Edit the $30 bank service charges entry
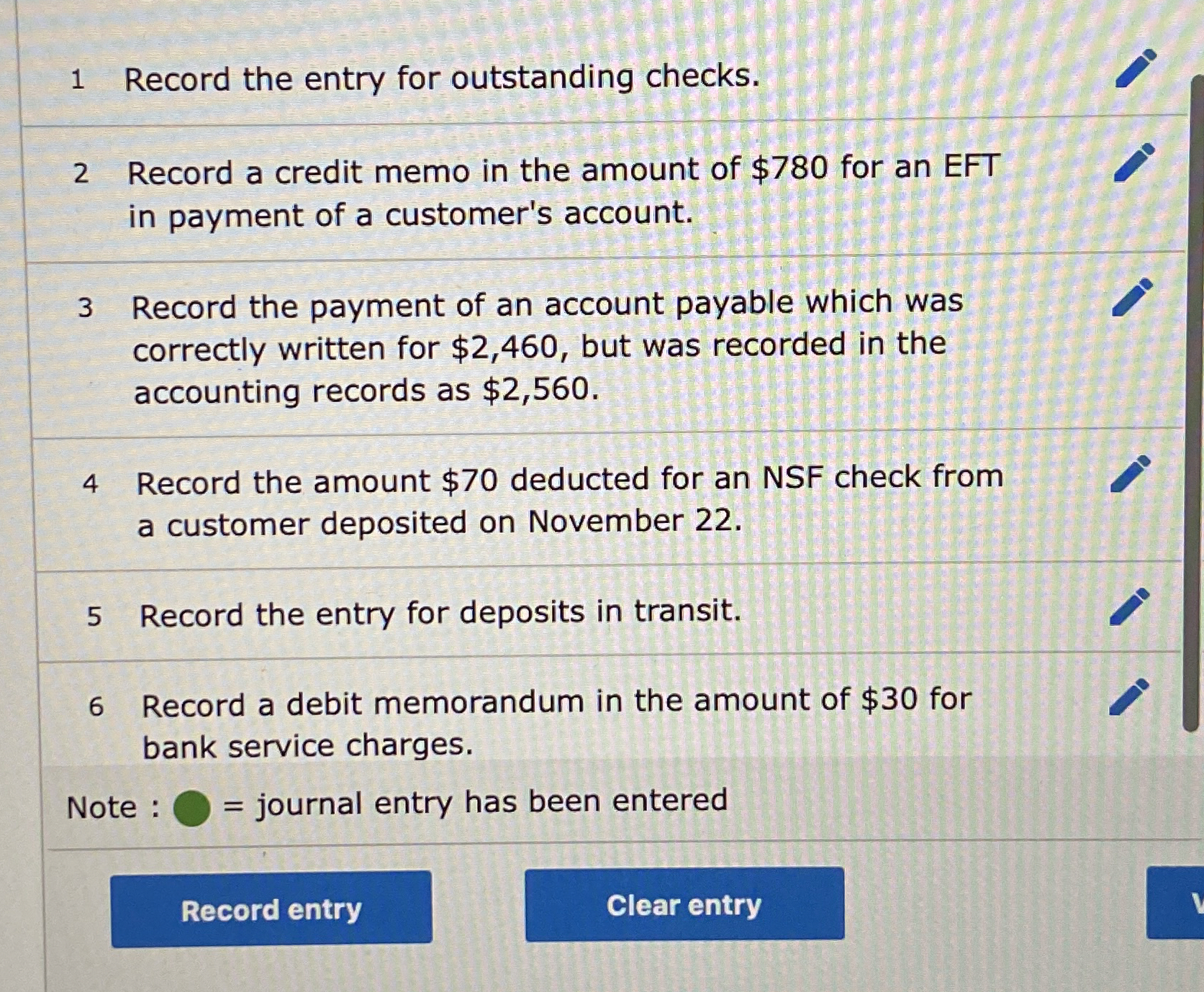This screenshot has height=992, width=1204. 1128,697
